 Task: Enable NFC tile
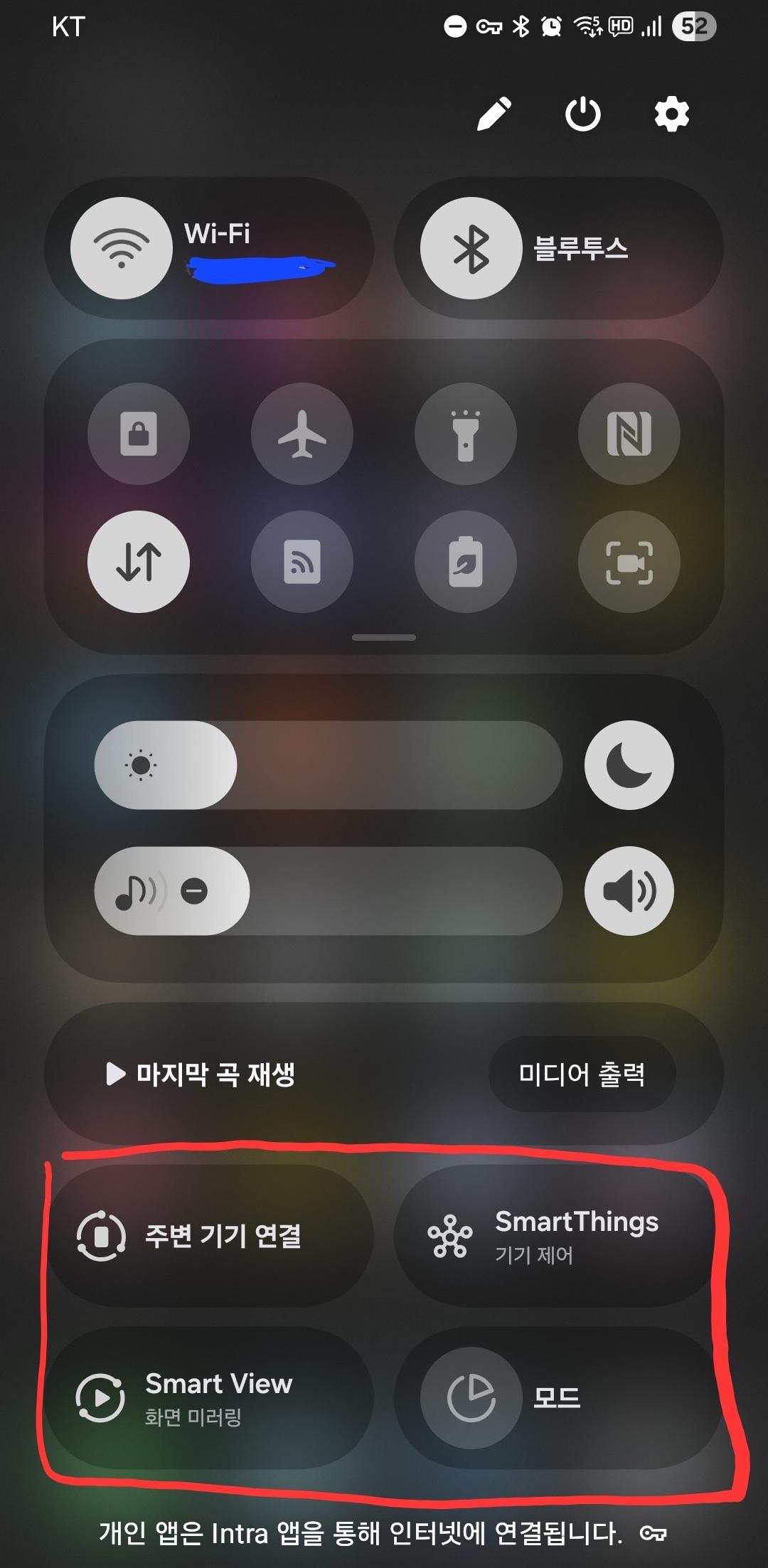(629, 434)
